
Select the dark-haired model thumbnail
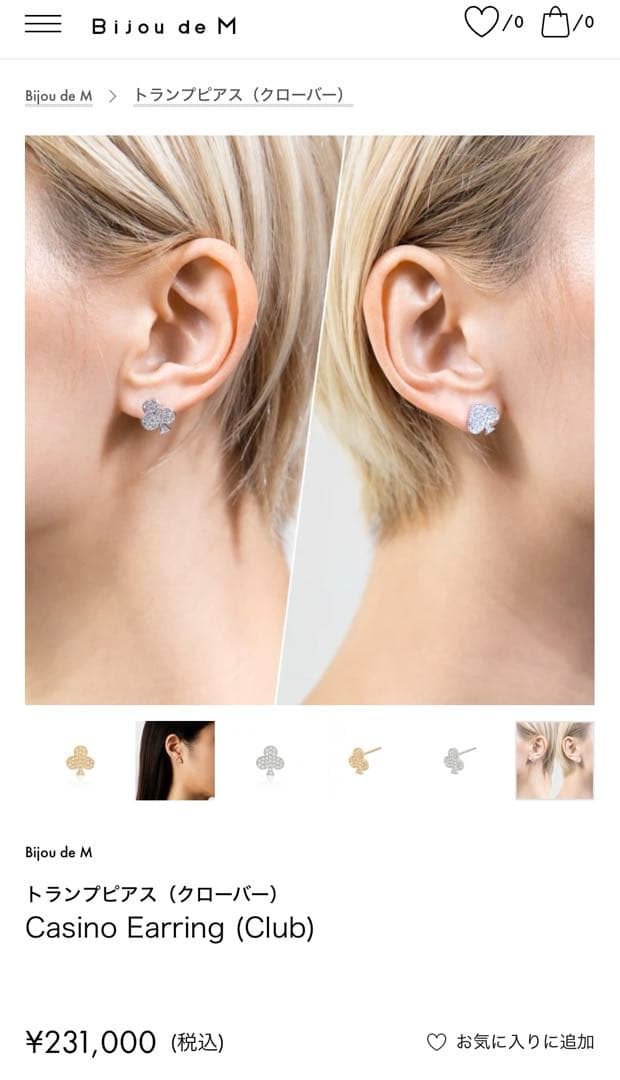click(x=175, y=761)
